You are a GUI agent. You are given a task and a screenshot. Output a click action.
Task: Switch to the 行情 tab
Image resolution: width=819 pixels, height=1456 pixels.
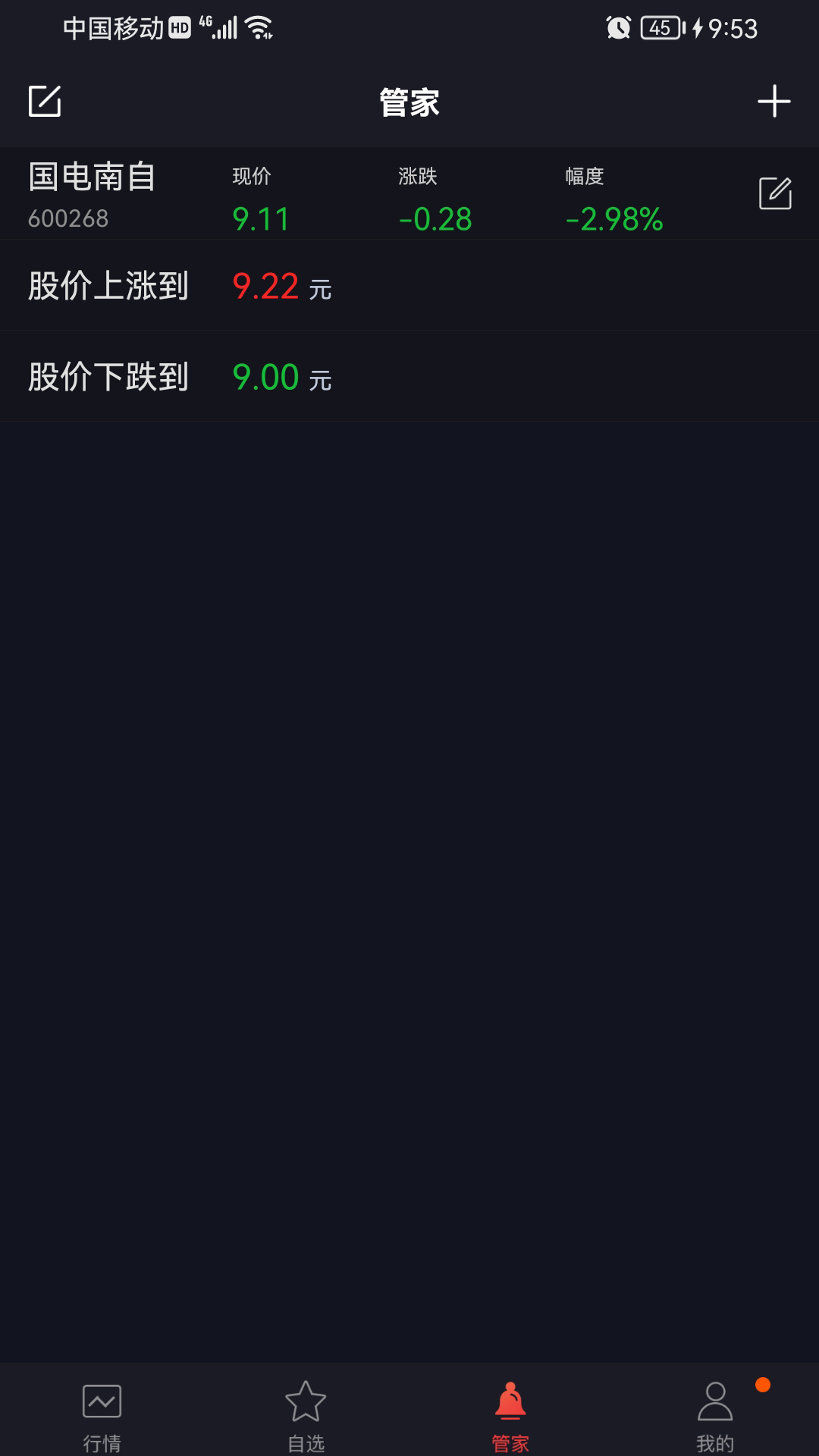[102, 1415]
